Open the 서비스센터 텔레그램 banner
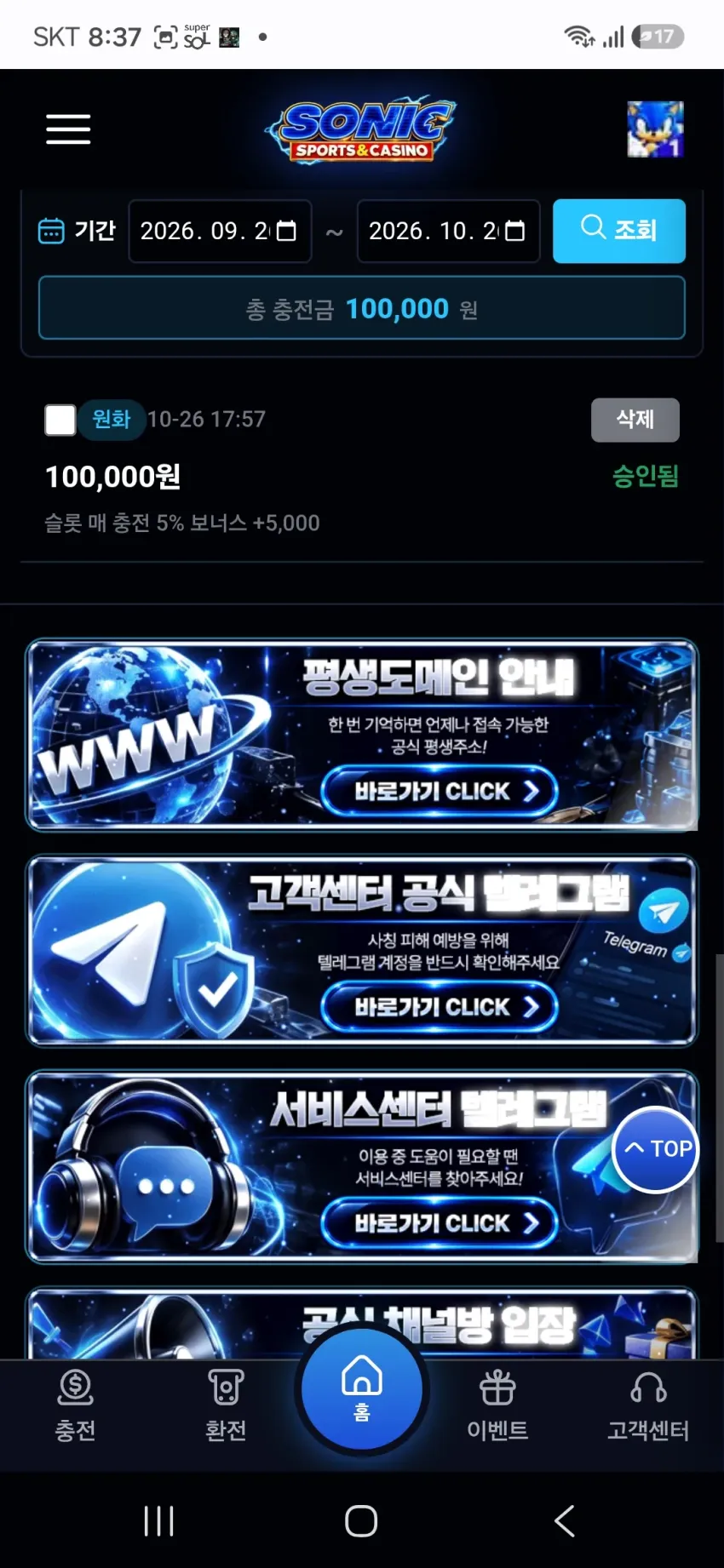The width and height of the screenshot is (724, 1568). [362, 1167]
